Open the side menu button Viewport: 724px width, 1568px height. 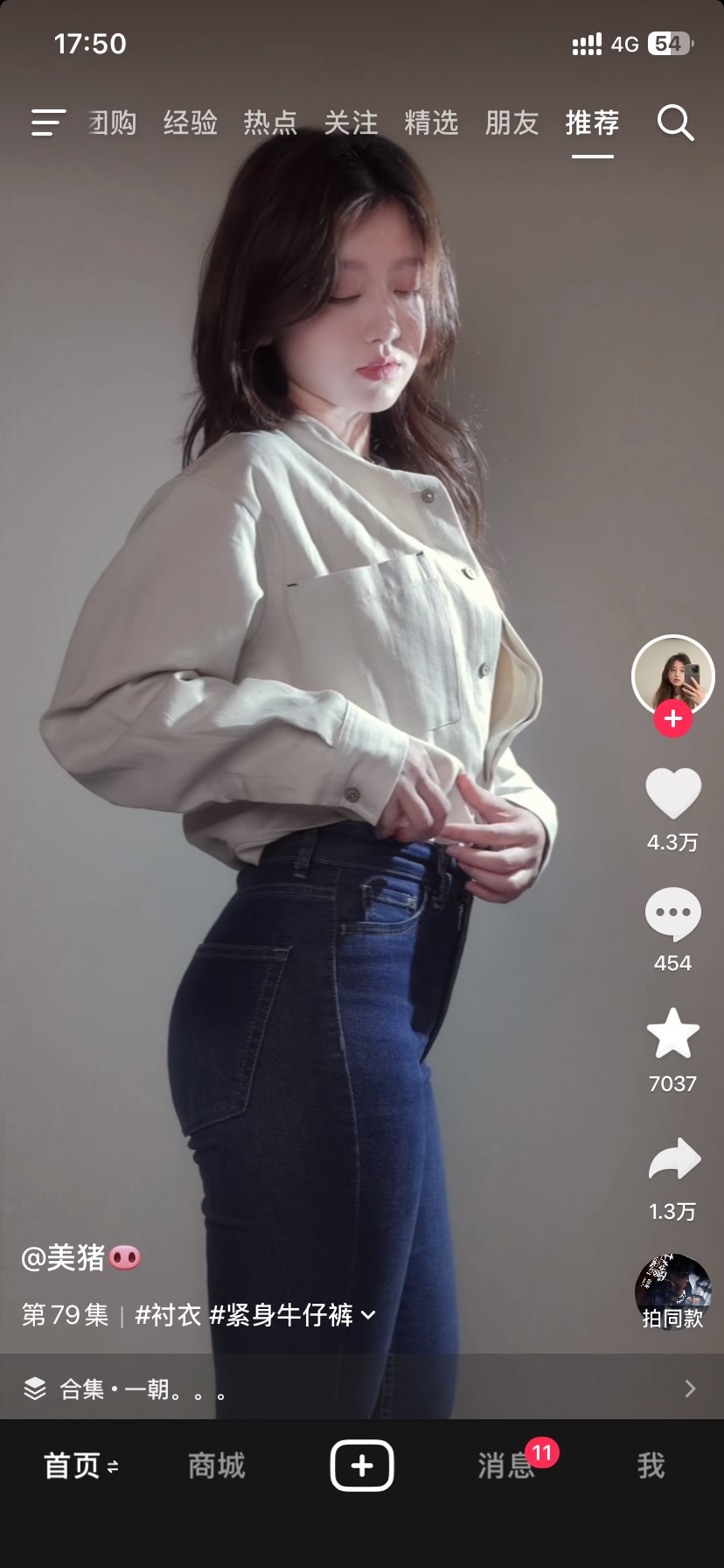pos(48,122)
